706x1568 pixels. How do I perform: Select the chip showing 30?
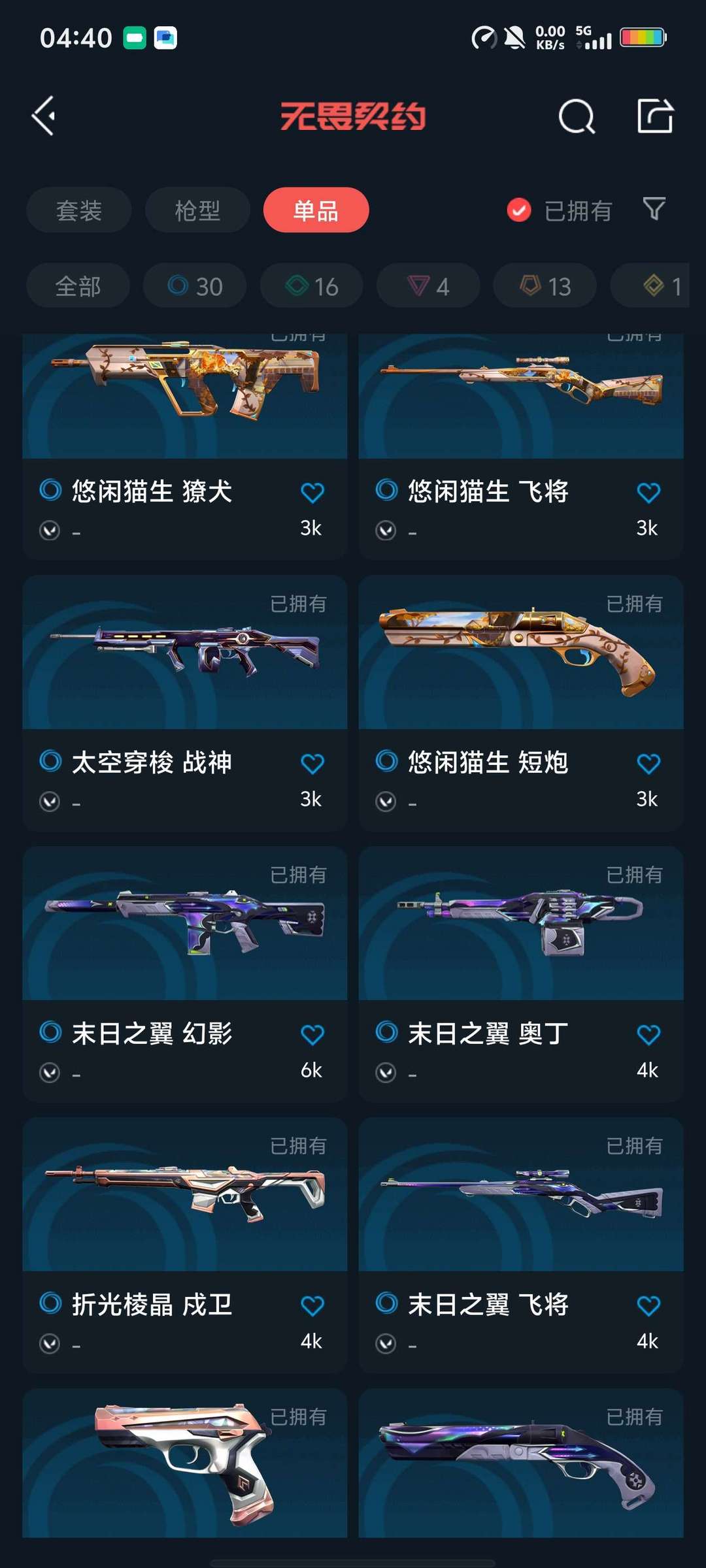(x=195, y=286)
